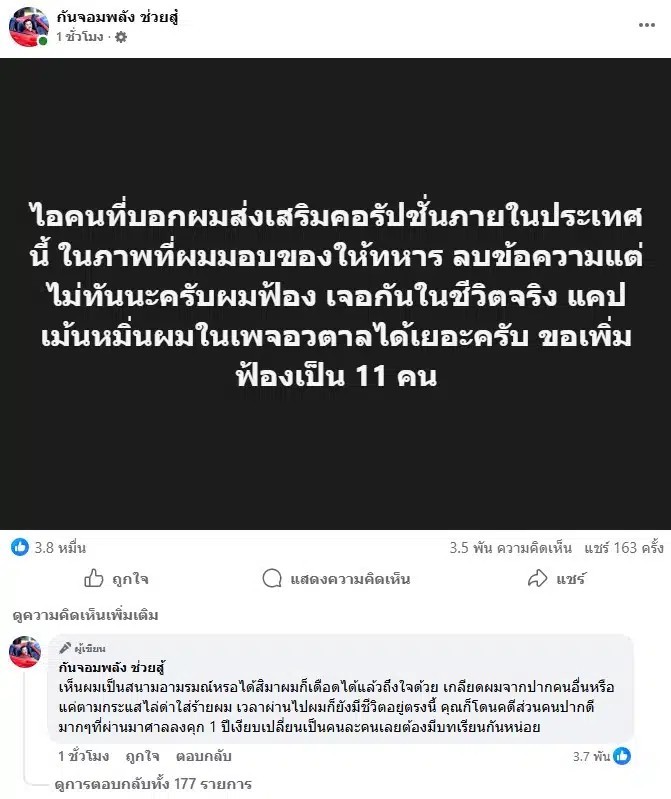The width and height of the screenshot is (671, 799).
Task: Open the dark text post in full view
Action: (335, 294)
